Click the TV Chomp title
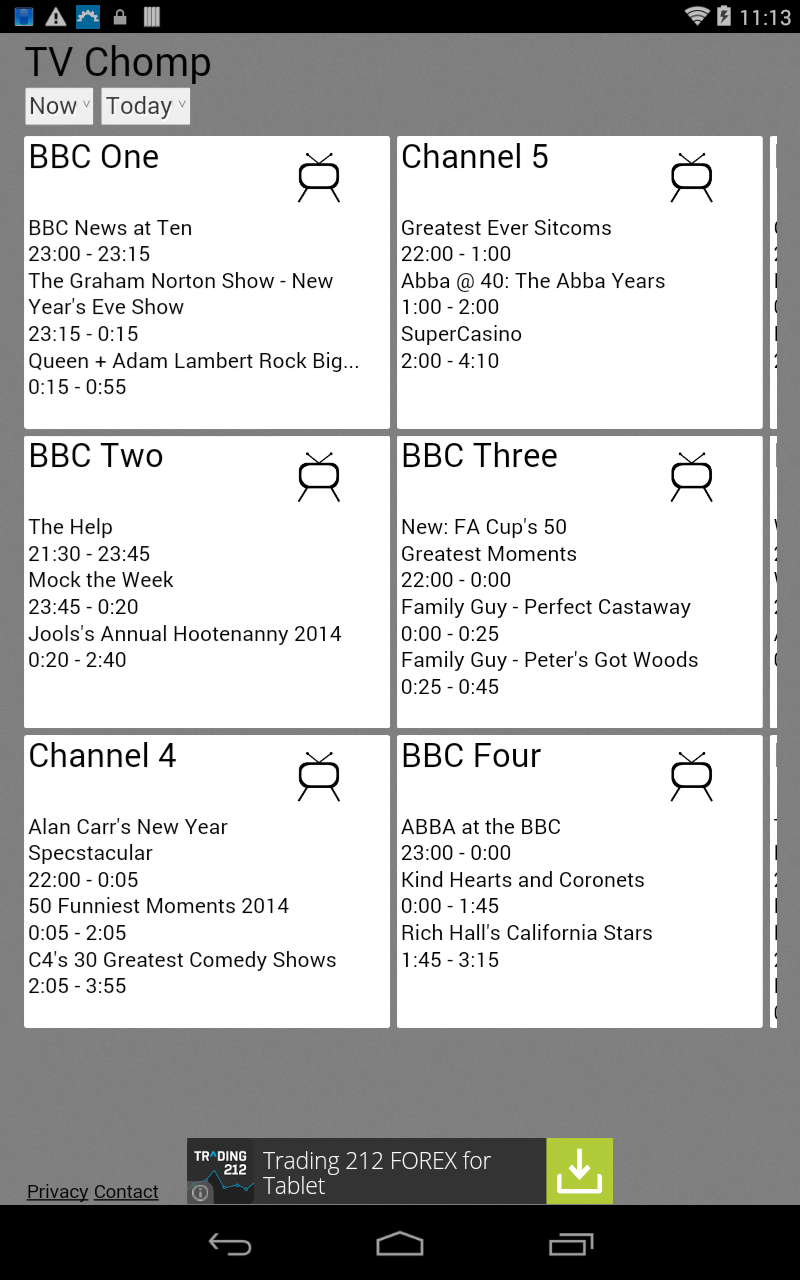Image resolution: width=800 pixels, height=1280 pixels. (x=118, y=62)
